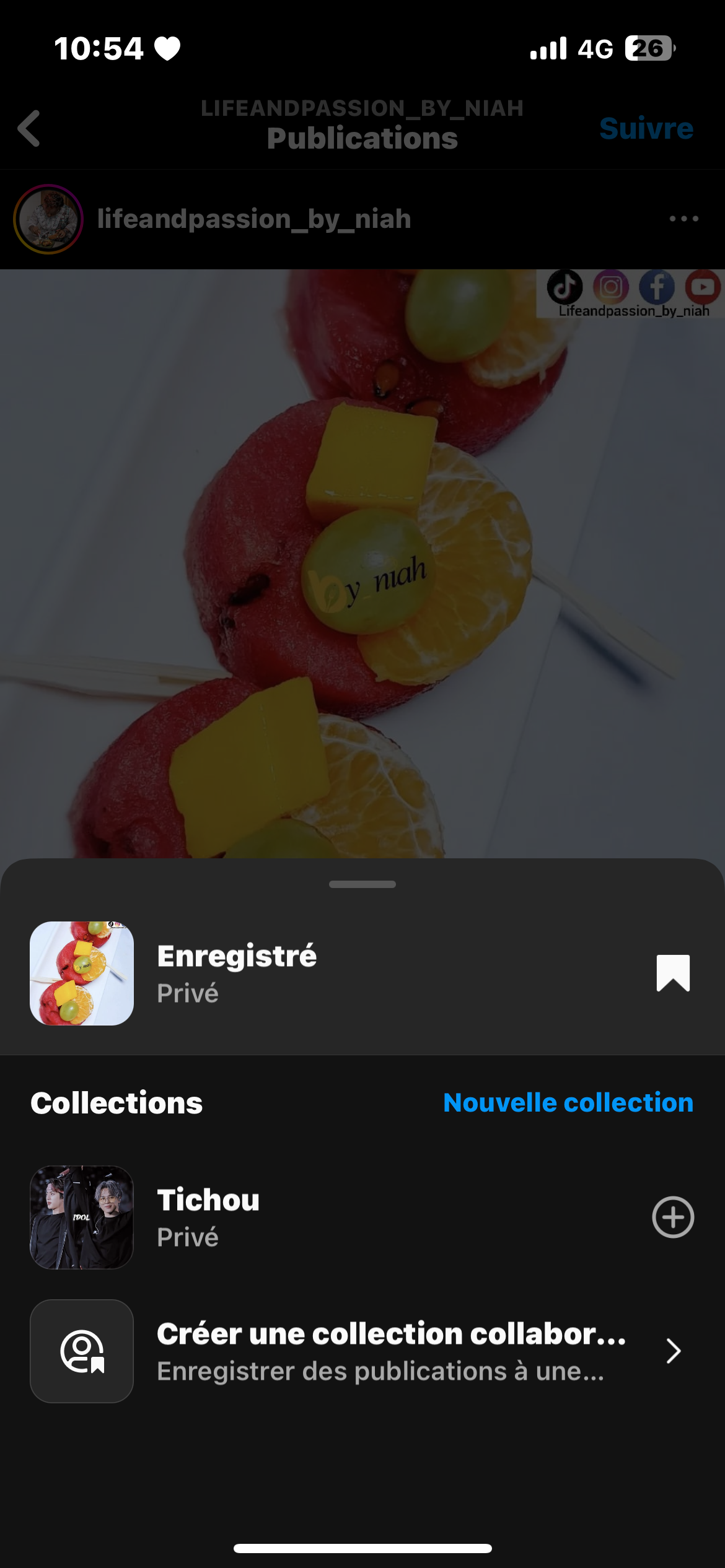Open the post's three-dot options menu
The image size is (725, 1568).
click(x=683, y=219)
